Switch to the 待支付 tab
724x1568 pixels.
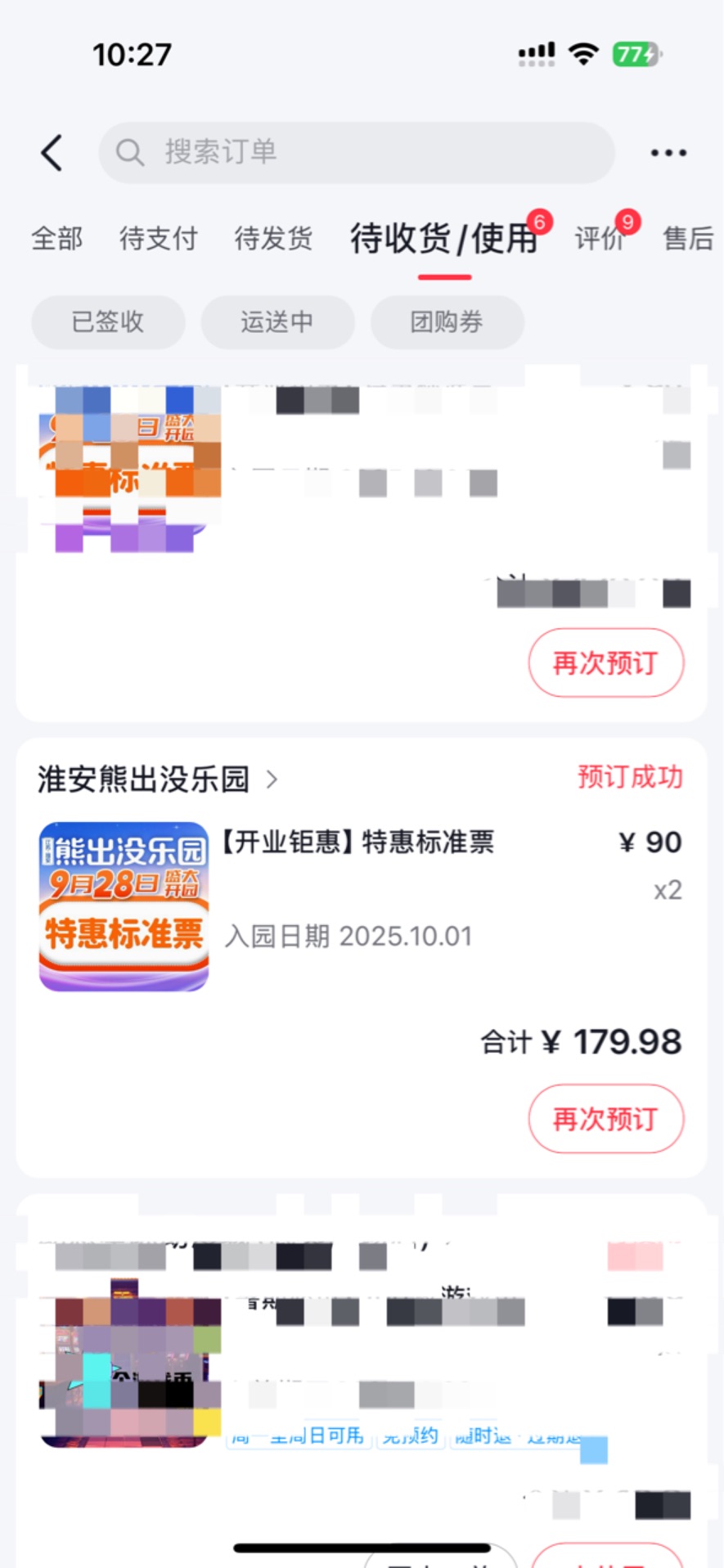pyautogui.click(x=158, y=239)
